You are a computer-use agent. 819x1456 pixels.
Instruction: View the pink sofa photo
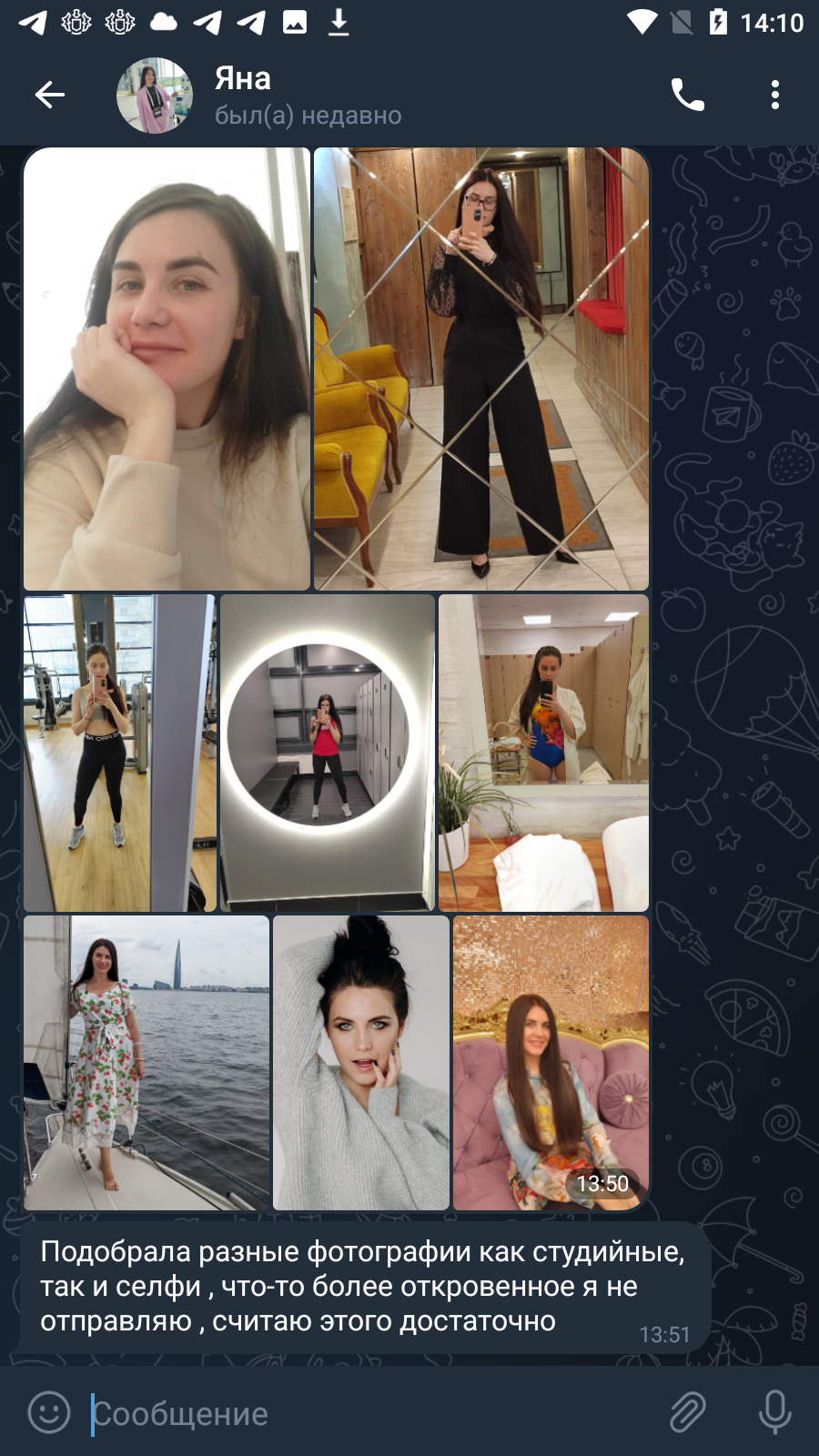point(551,1063)
